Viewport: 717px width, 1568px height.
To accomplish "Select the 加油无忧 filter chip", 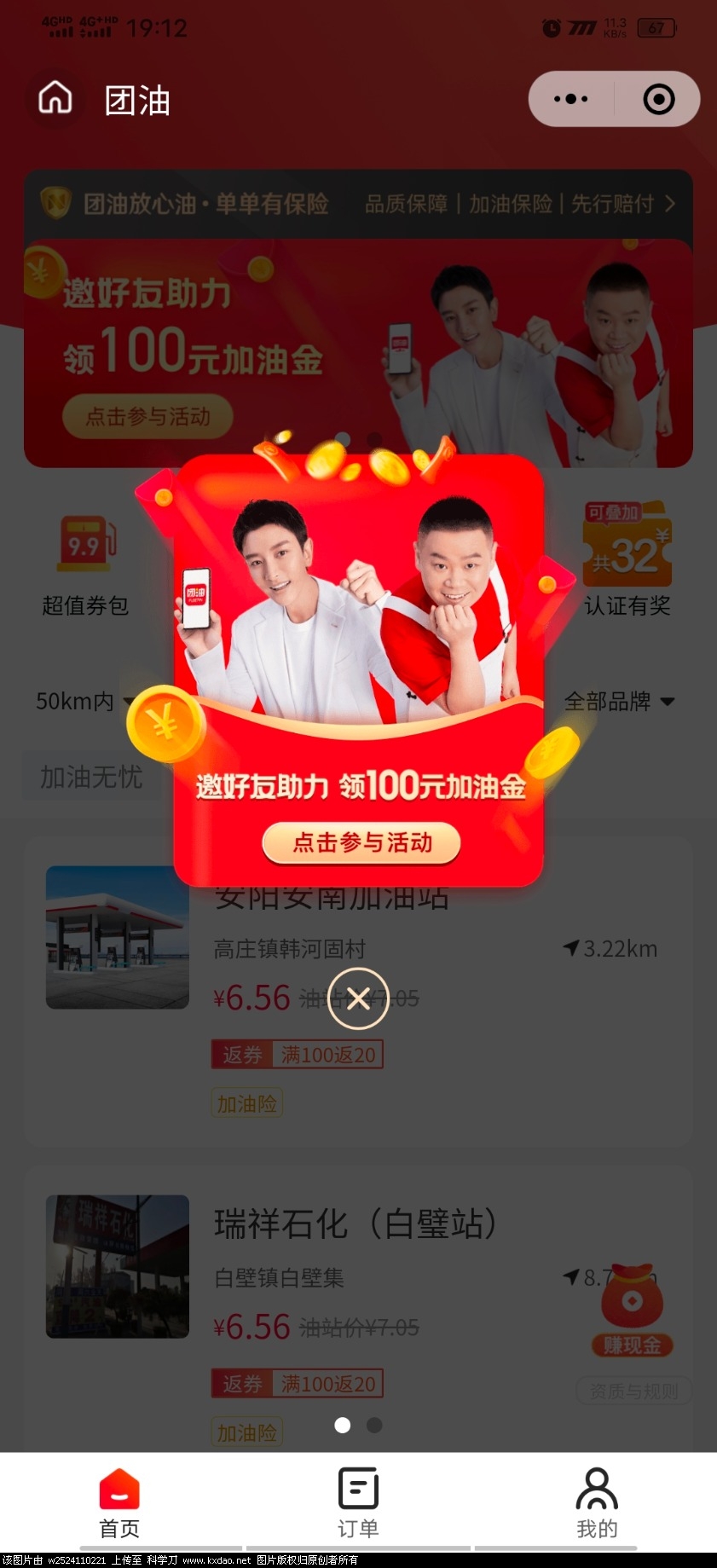I will click(91, 777).
